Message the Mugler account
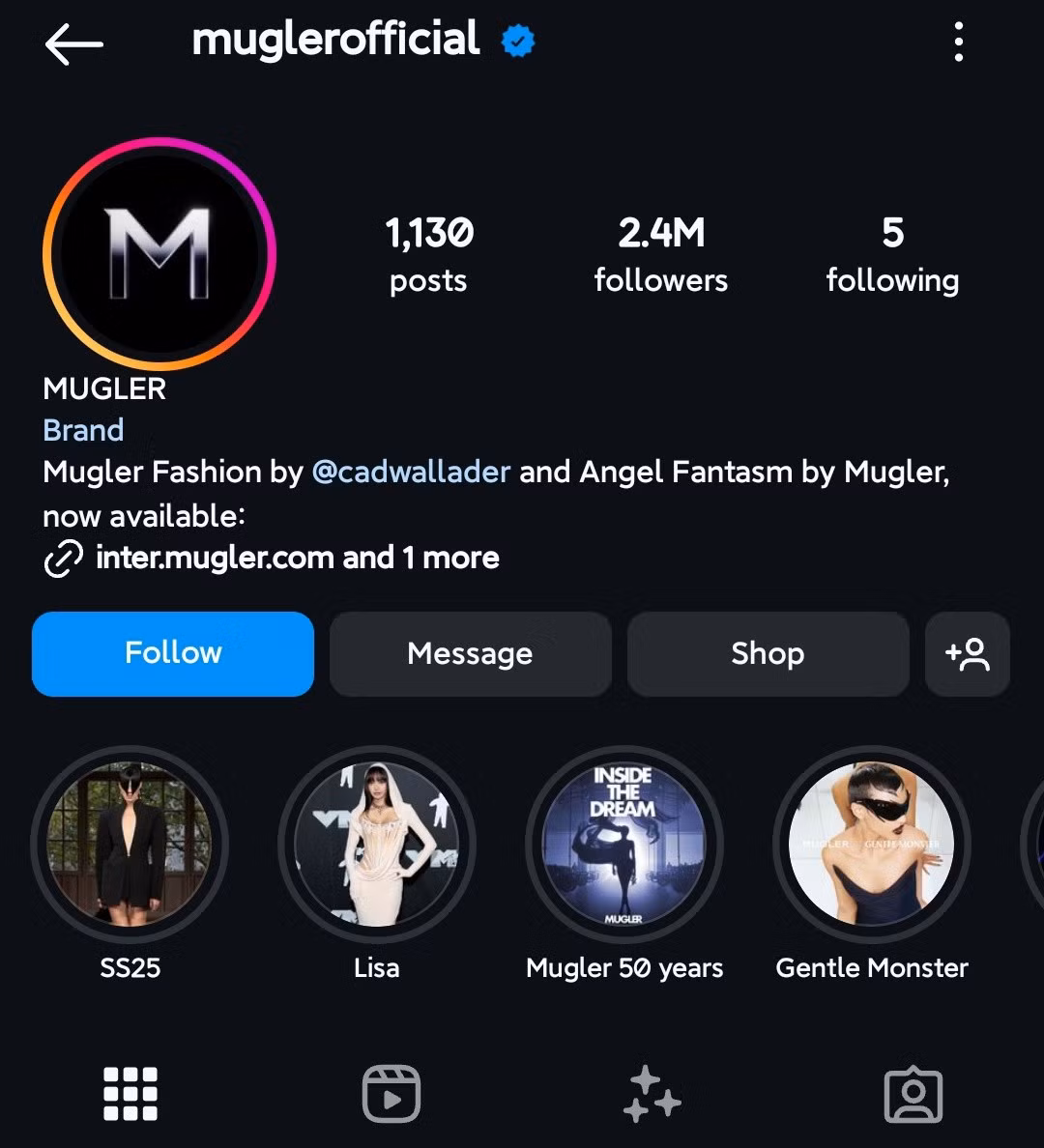1044x1148 pixels. click(x=470, y=653)
